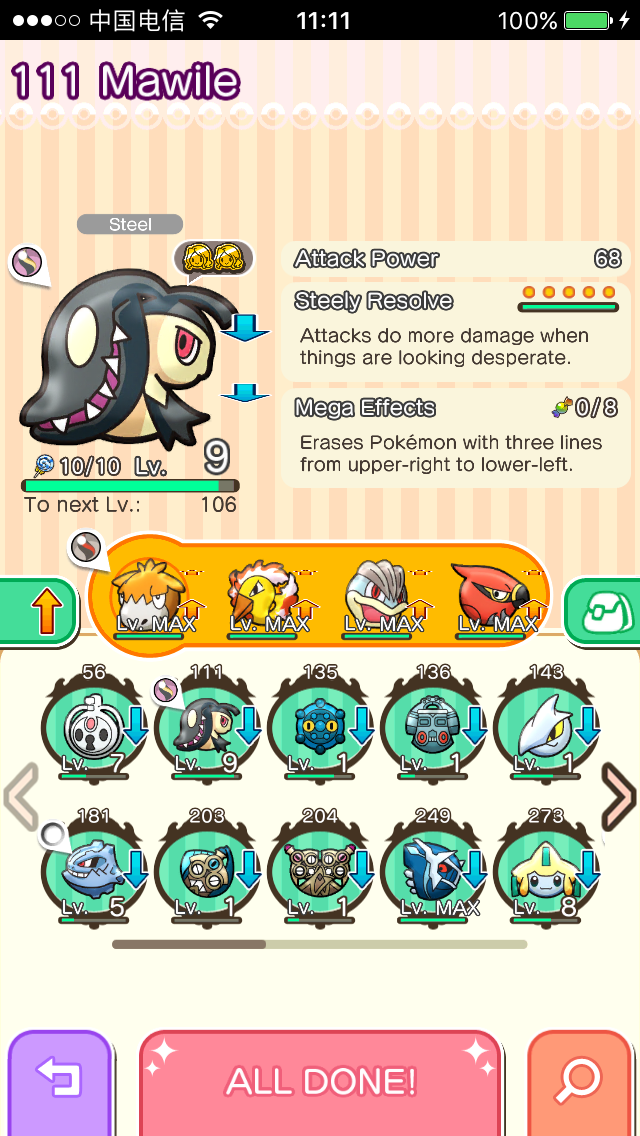This screenshot has width=640, height=1136.
Task: Choose Pokémon number 181
Action: [92, 868]
